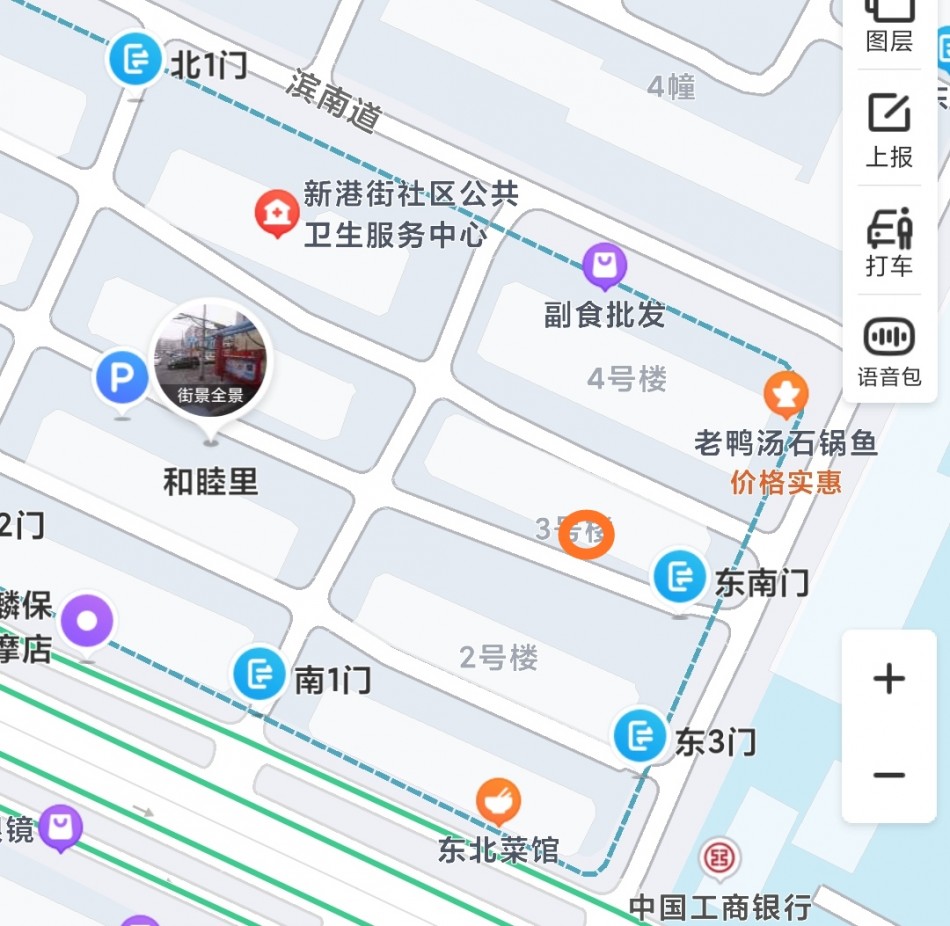The height and width of the screenshot is (926, 950).
Task: Select the 南1门 gate marker
Action: click(x=259, y=674)
